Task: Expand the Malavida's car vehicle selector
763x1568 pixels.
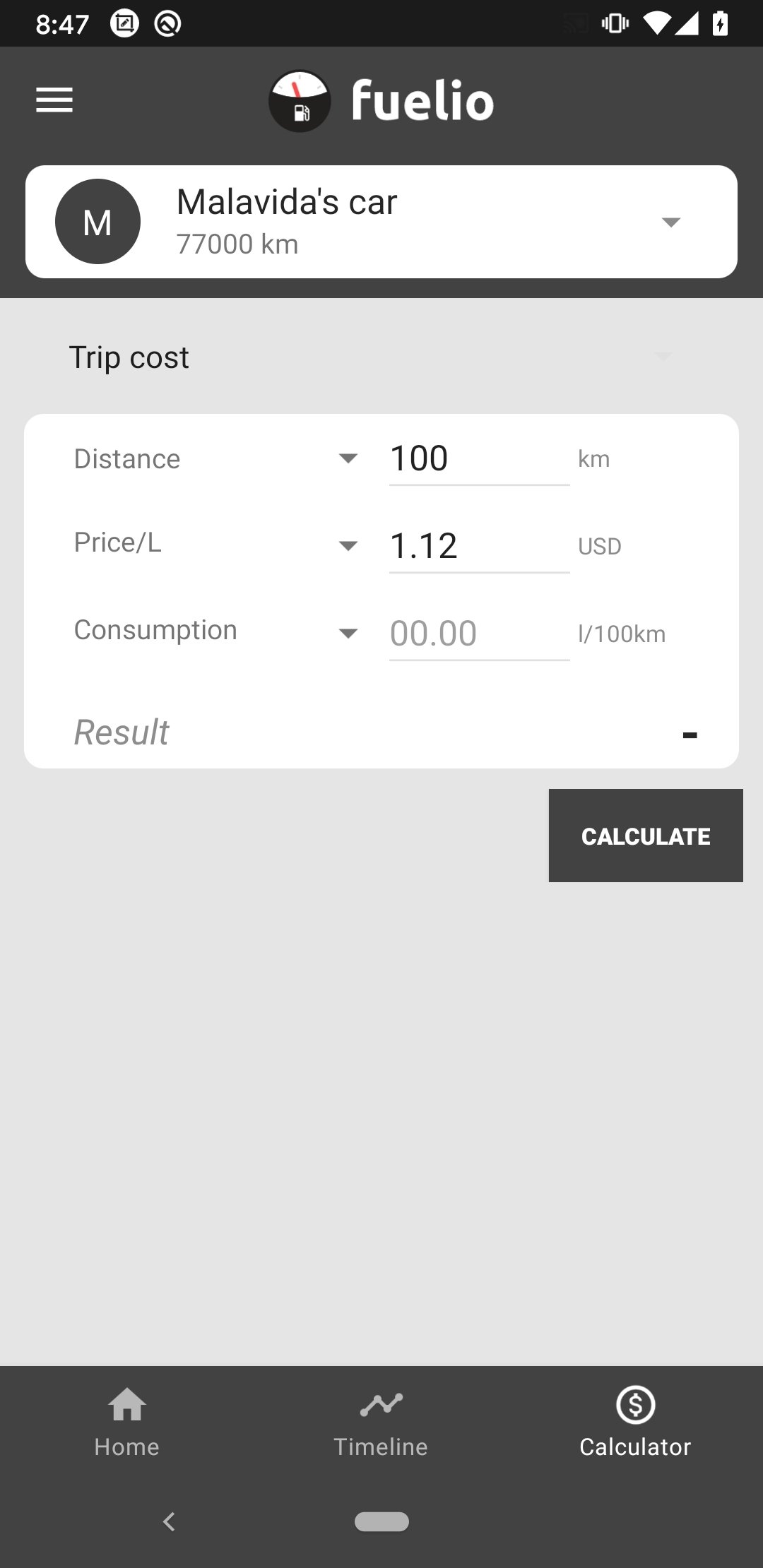Action: 381,222
